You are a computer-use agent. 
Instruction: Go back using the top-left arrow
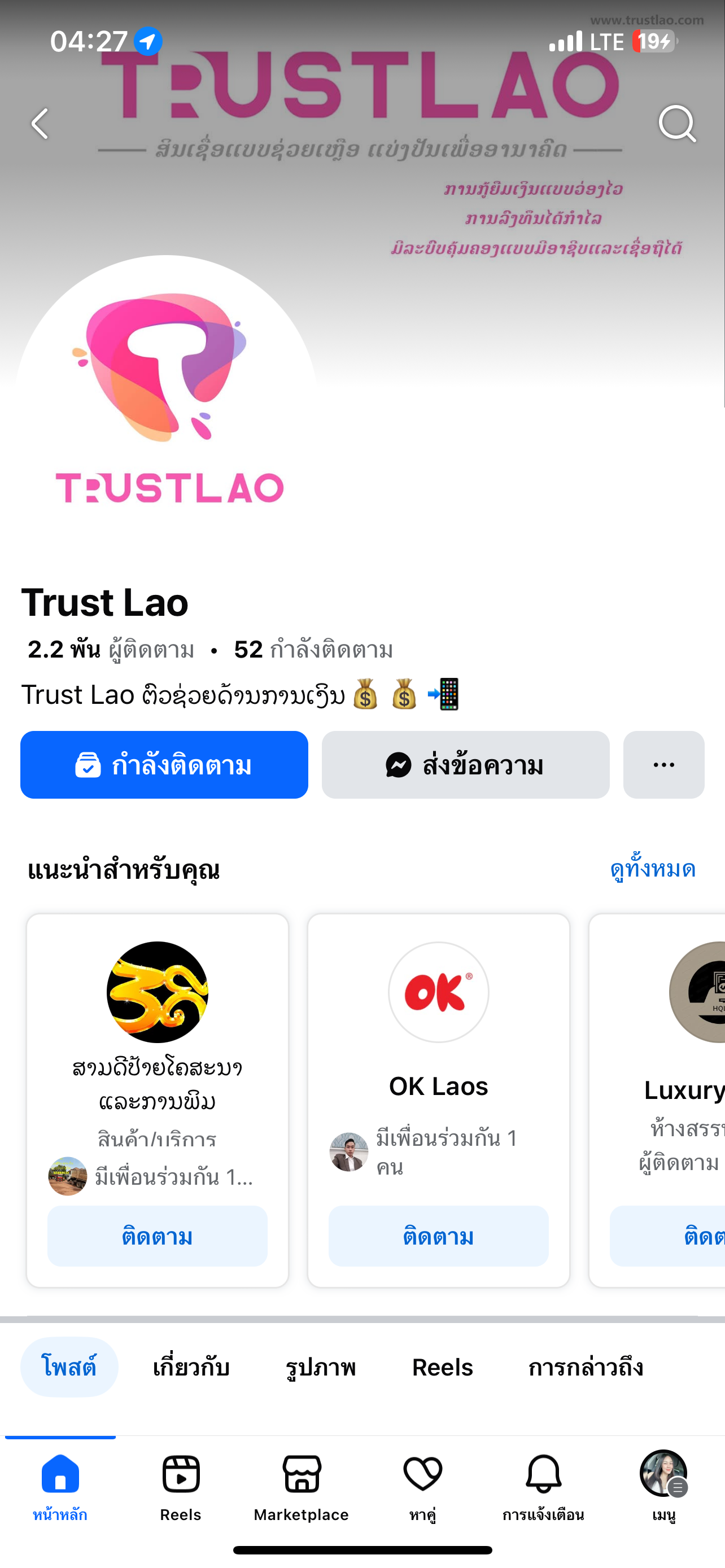[x=40, y=124]
